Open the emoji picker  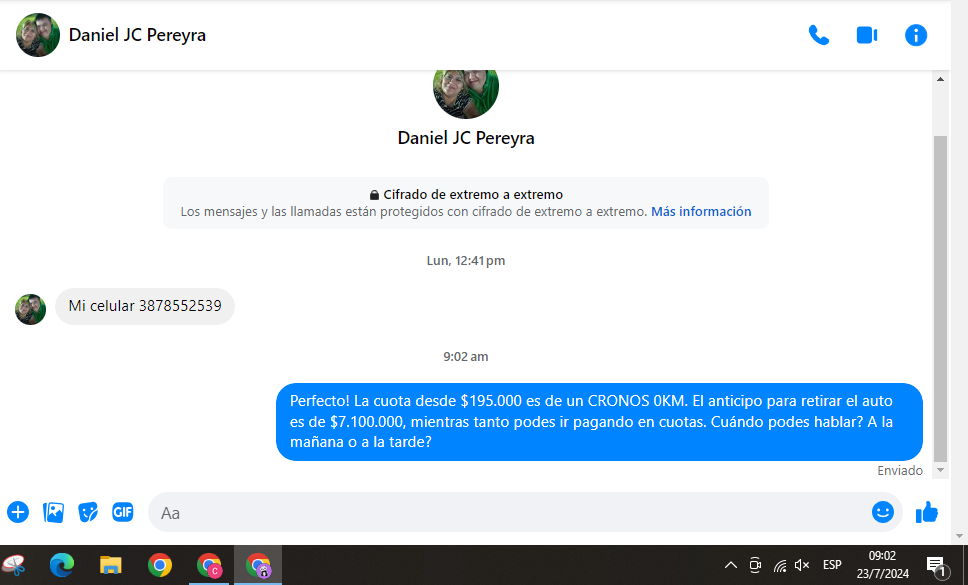point(882,512)
